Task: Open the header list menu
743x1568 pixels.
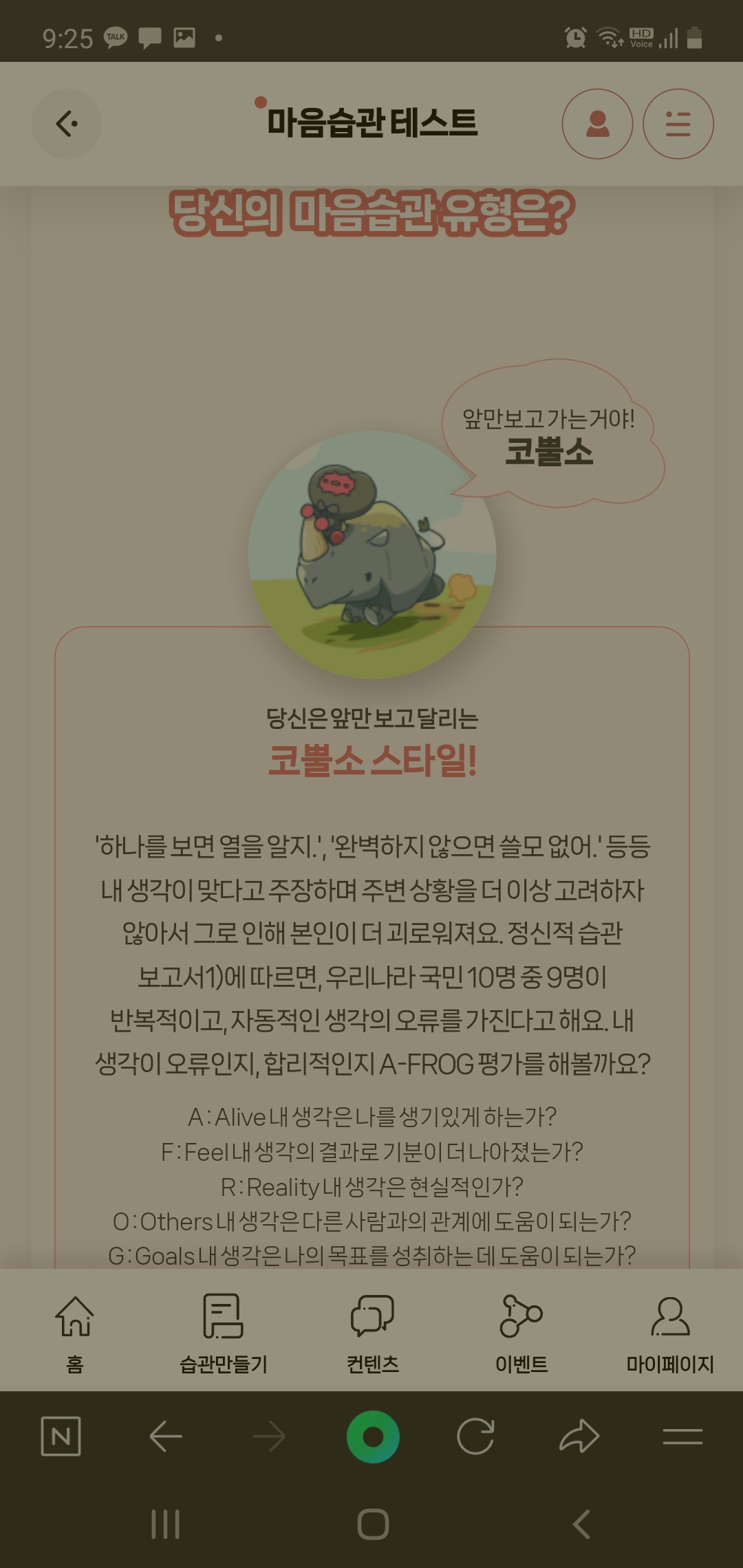Action: 678,124
